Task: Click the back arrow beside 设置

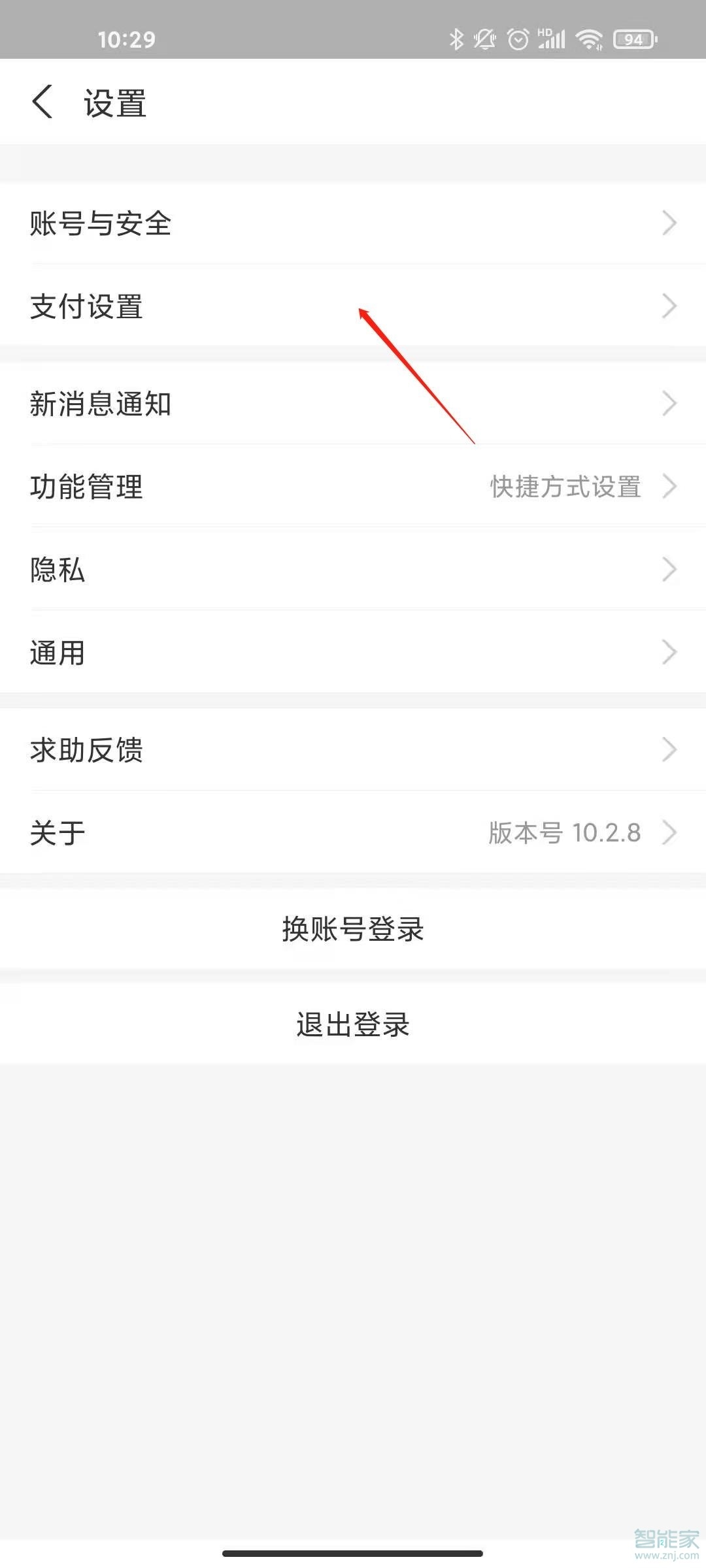Action: [x=41, y=101]
